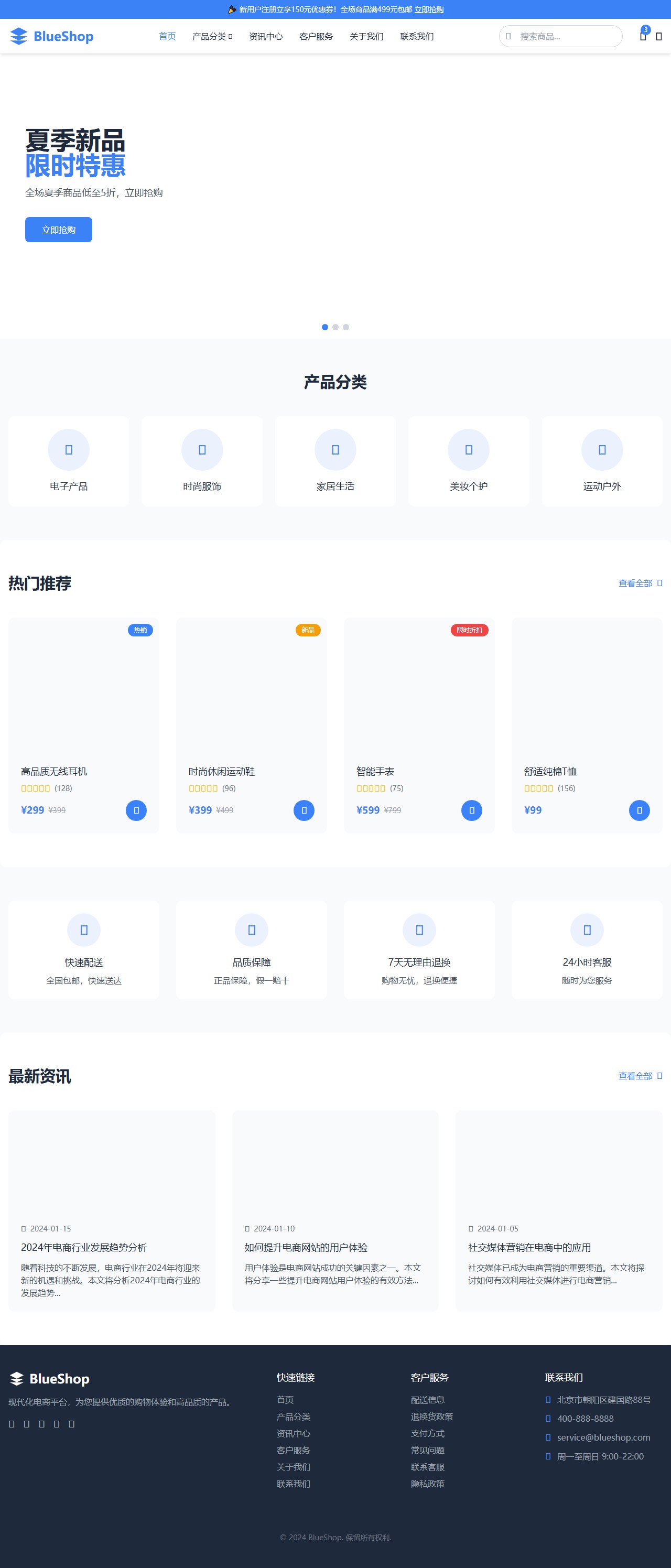Select the third carousel indicator dot
The image size is (671, 1568).
click(x=347, y=327)
